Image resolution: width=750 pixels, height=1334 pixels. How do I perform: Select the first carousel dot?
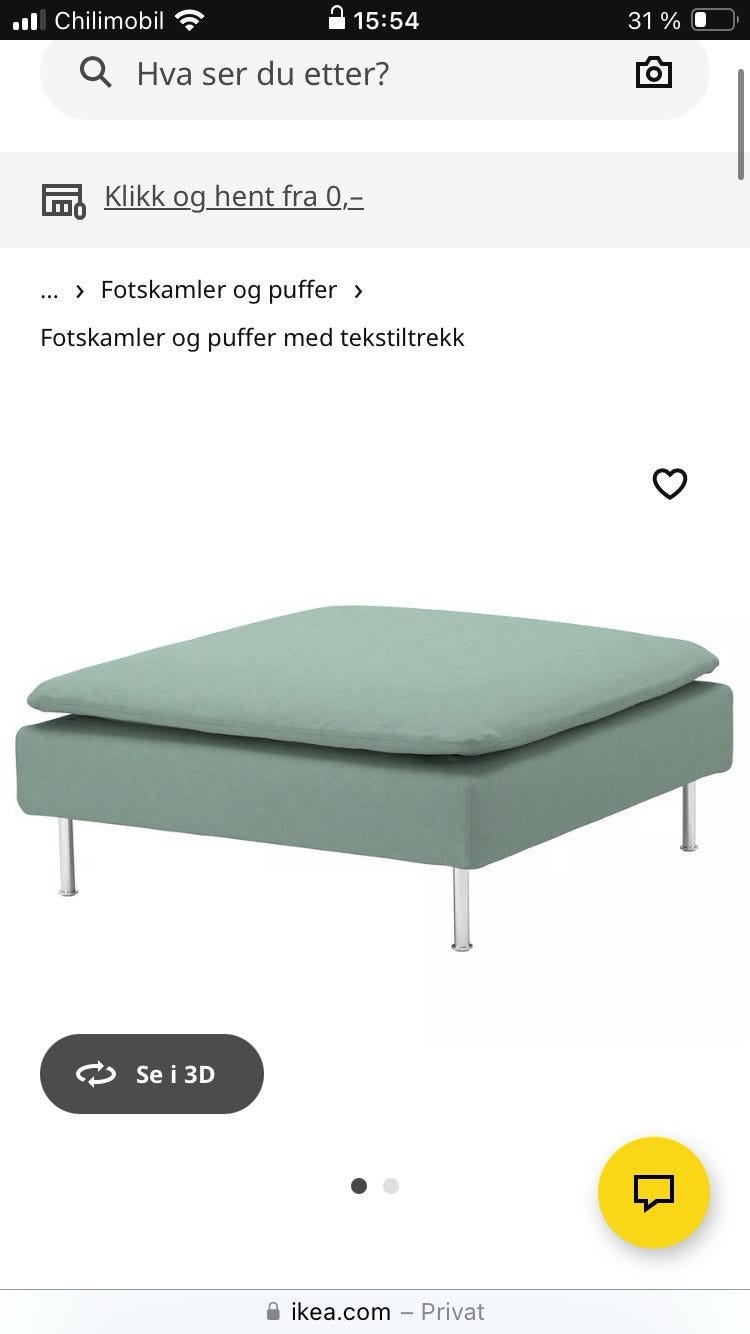pos(359,1186)
